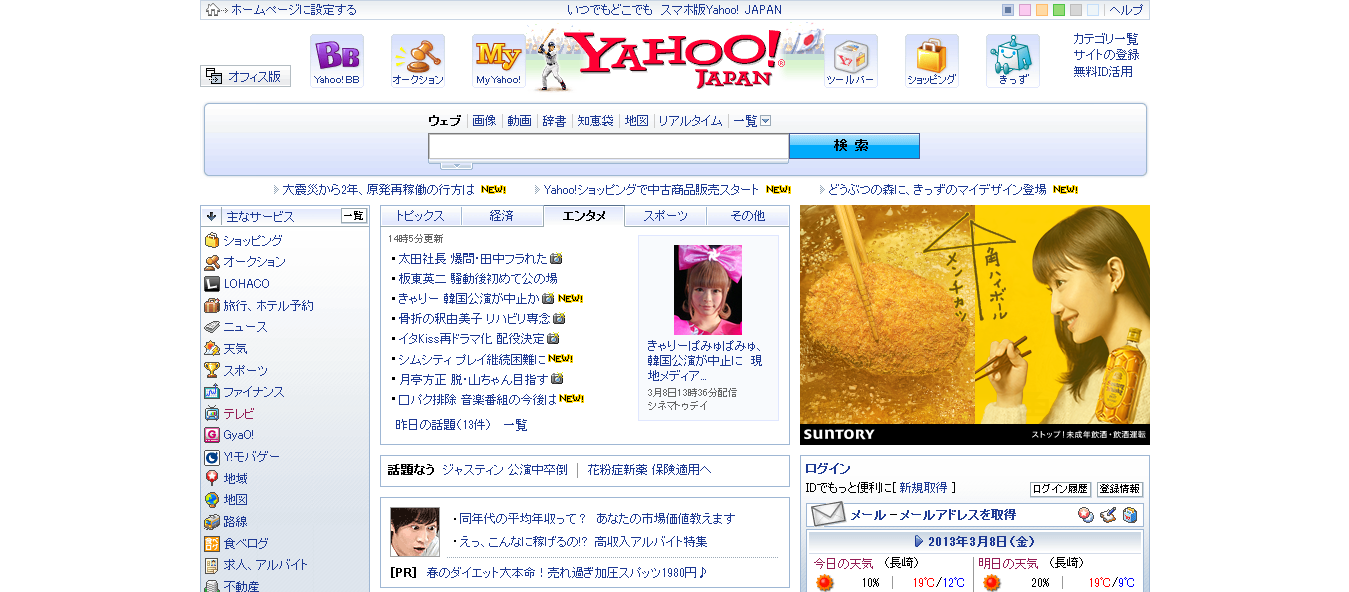Open ファイナンス in the services list
The width and height of the screenshot is (1349, 592).
pos(253,392)
